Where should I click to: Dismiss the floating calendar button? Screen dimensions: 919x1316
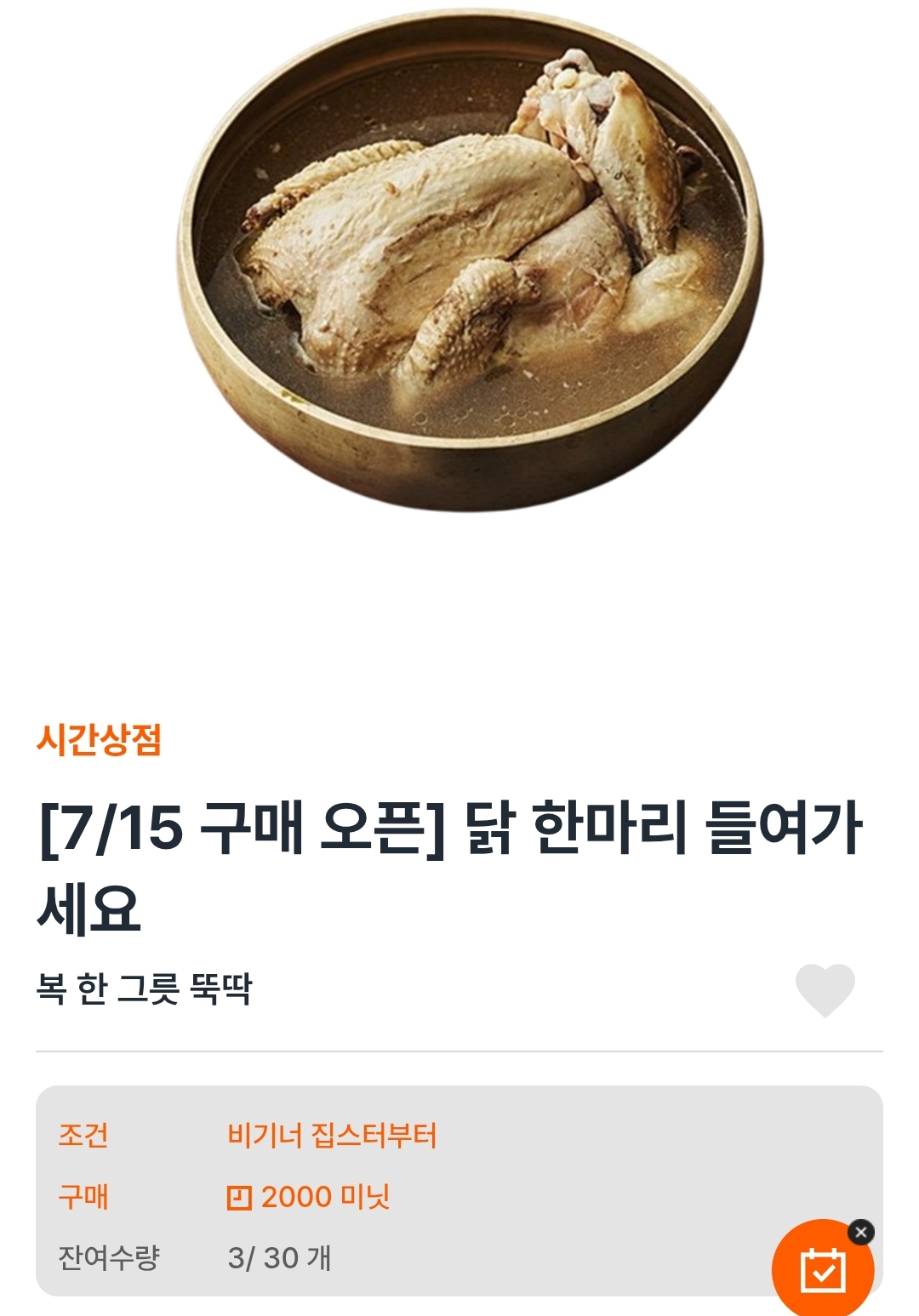(861, 1232)
